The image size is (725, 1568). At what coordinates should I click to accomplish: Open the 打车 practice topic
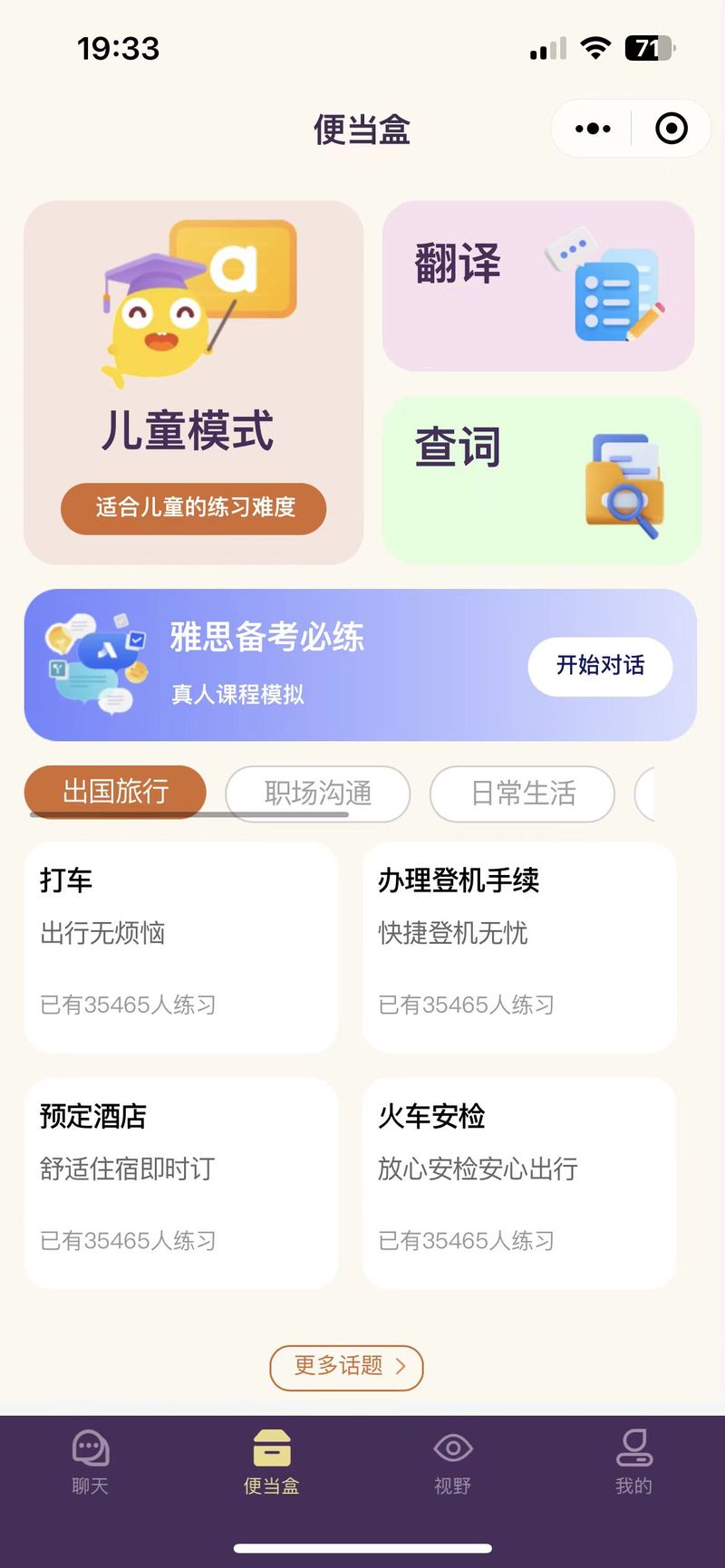coord(180,947)
